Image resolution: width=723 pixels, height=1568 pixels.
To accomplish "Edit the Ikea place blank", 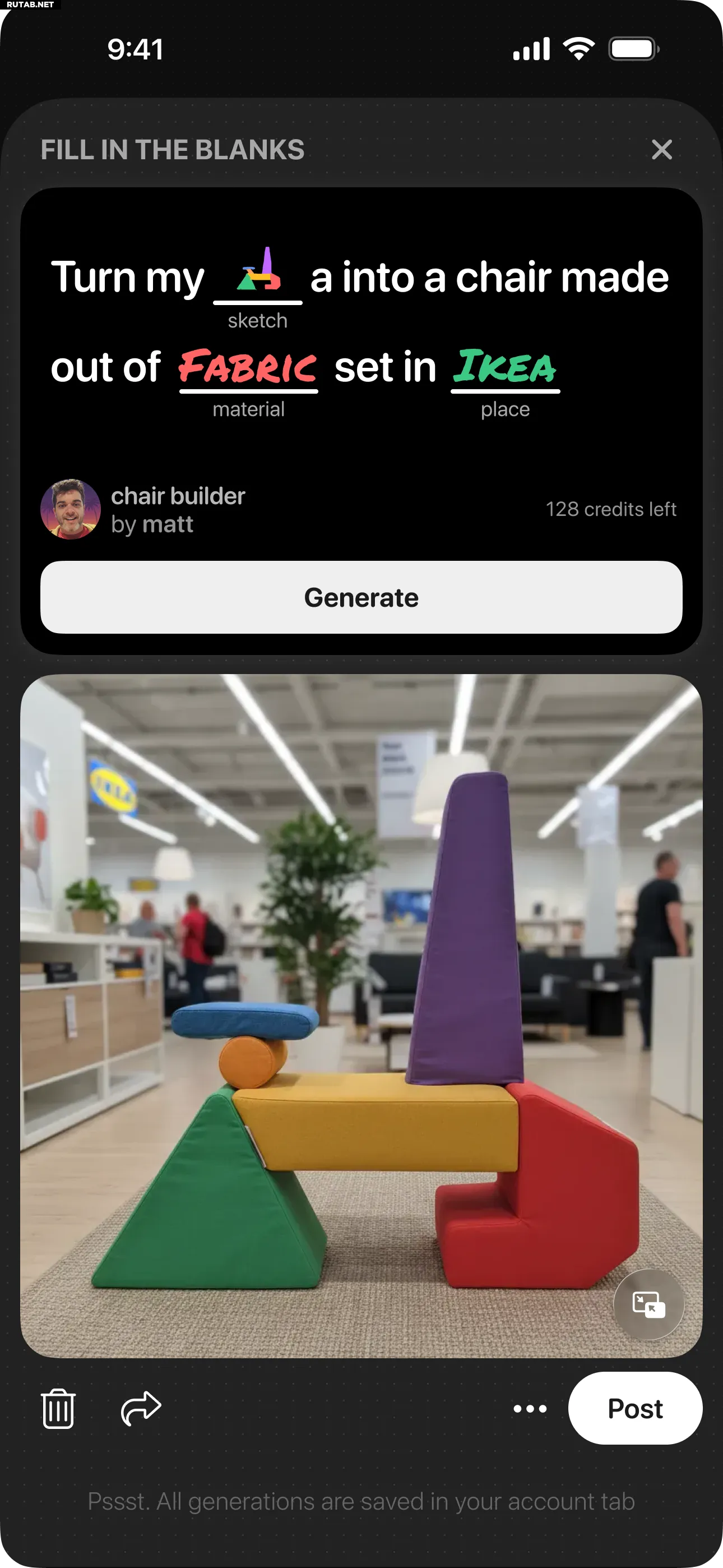I will [x=505, y=367].
